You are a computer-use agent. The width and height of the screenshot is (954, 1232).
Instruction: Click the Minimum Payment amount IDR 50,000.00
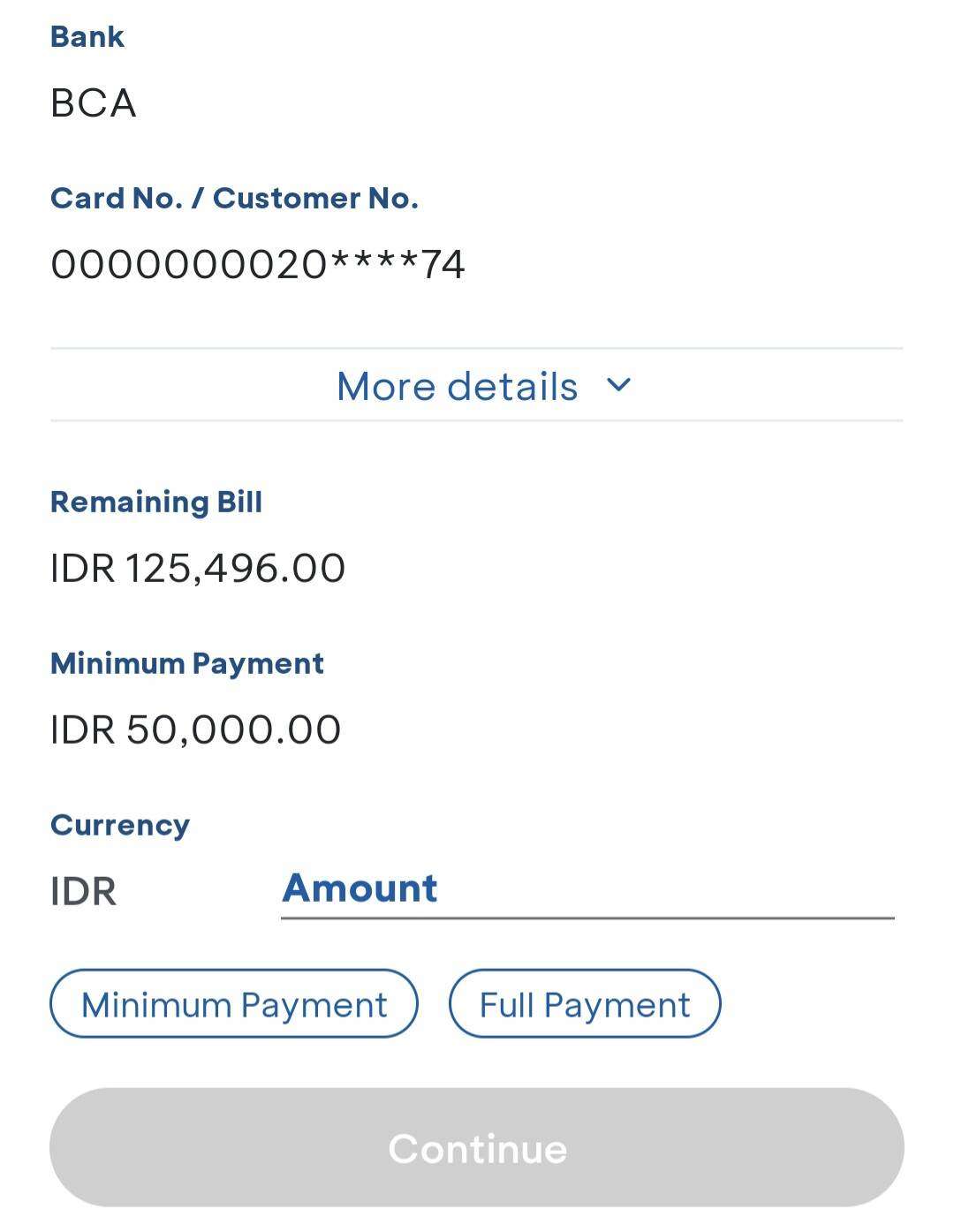pos(196,729)
